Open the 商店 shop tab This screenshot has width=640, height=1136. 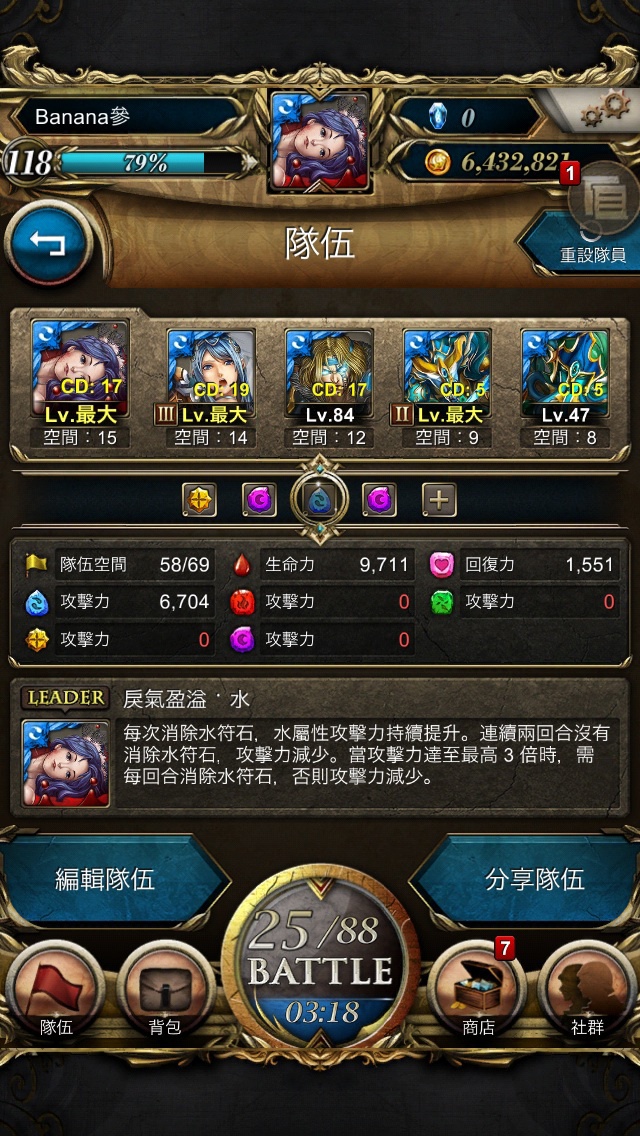click(478, 991)
